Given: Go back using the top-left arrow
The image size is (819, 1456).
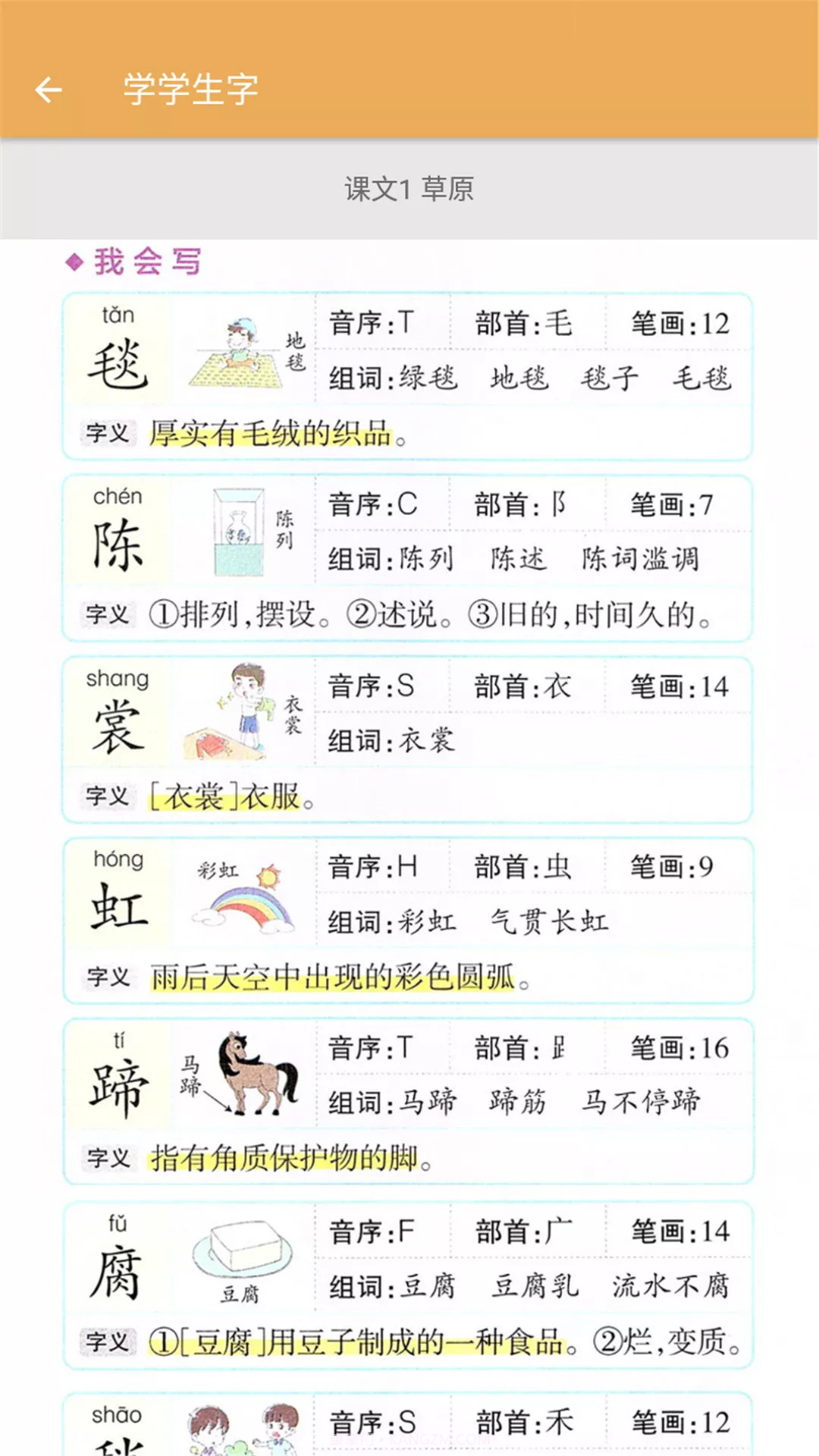Looking at the screenshot, I should tap(49, 89).
